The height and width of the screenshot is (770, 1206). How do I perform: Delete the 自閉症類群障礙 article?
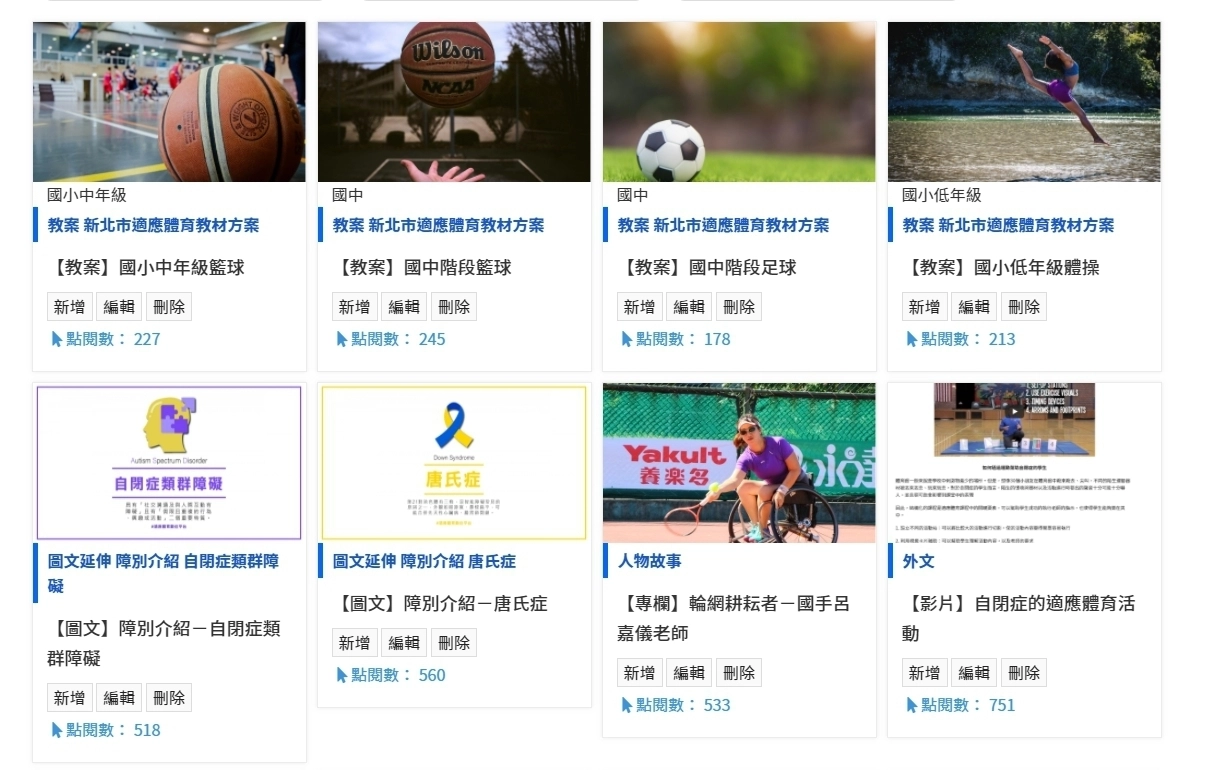(169, 698)
